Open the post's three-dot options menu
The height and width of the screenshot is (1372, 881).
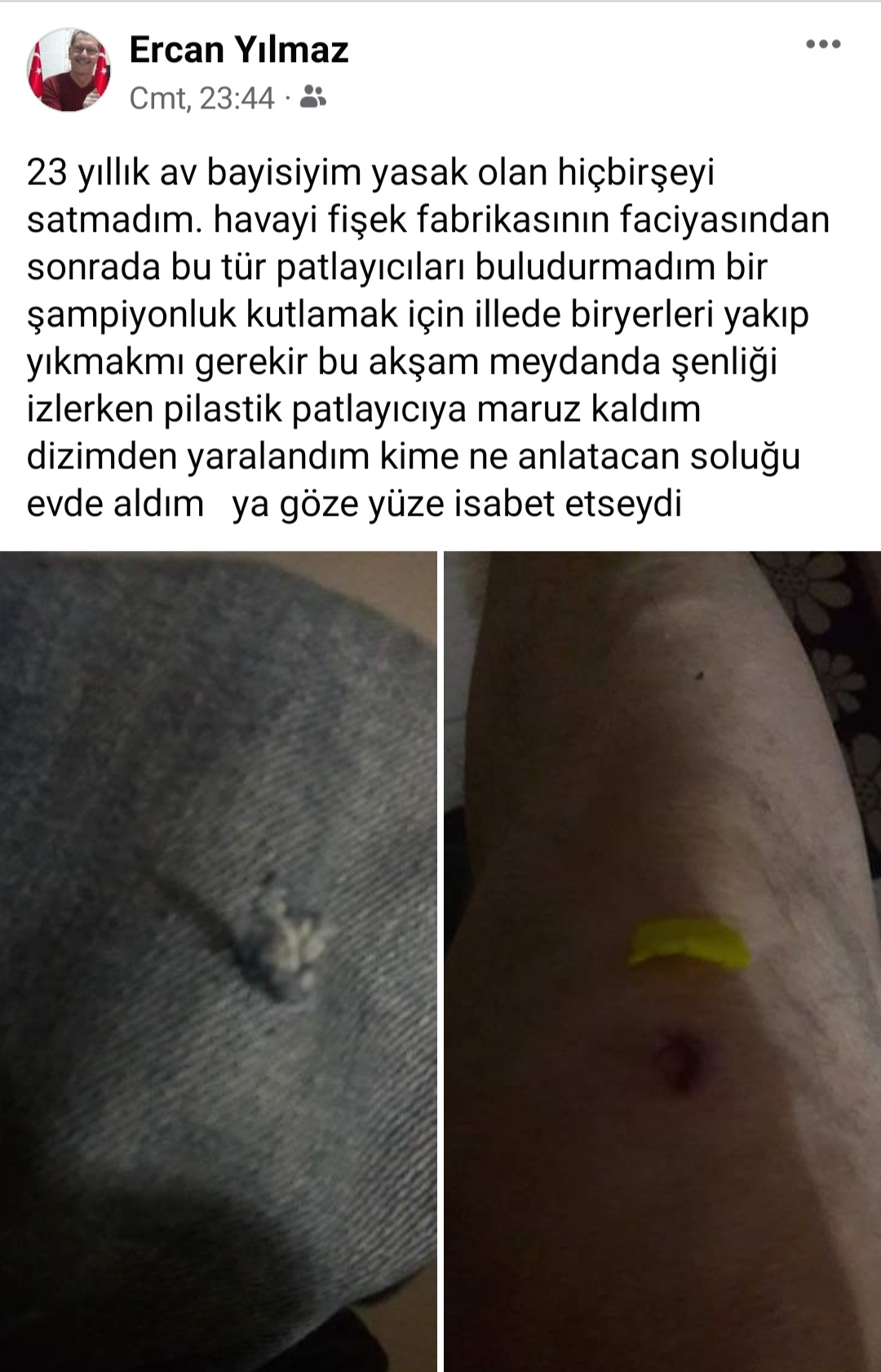click(823, 45)
